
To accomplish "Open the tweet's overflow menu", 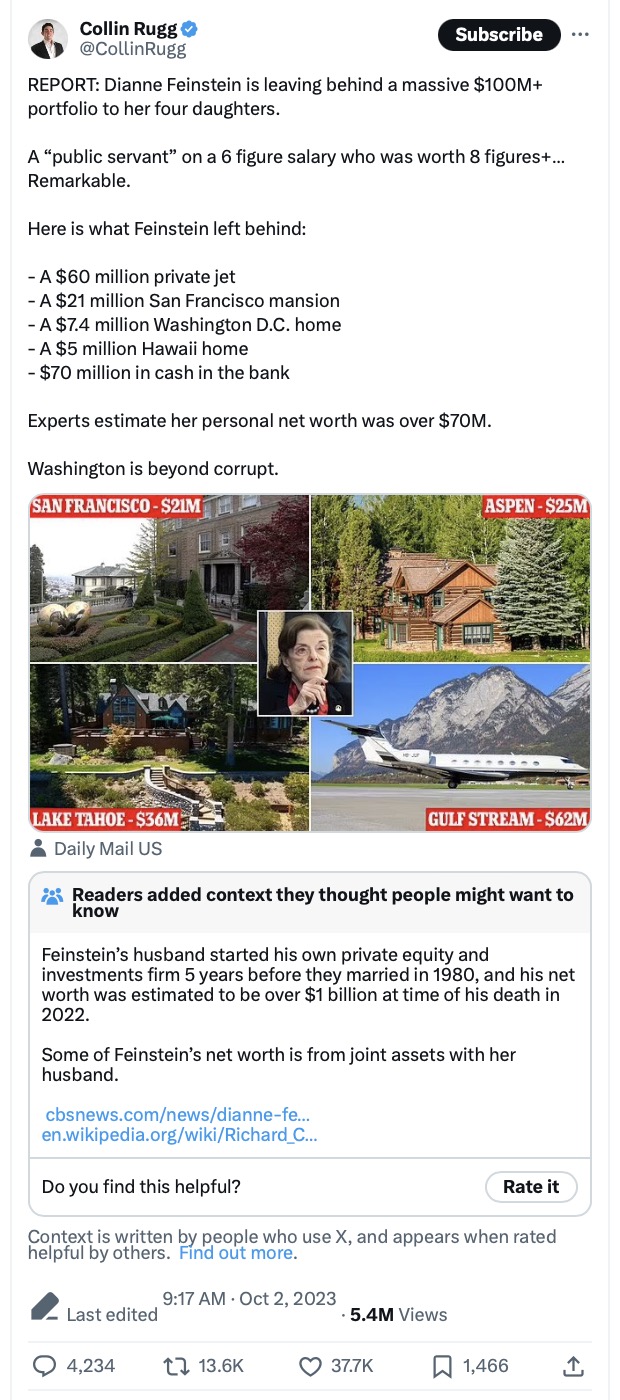I will (x=580, y=35).
